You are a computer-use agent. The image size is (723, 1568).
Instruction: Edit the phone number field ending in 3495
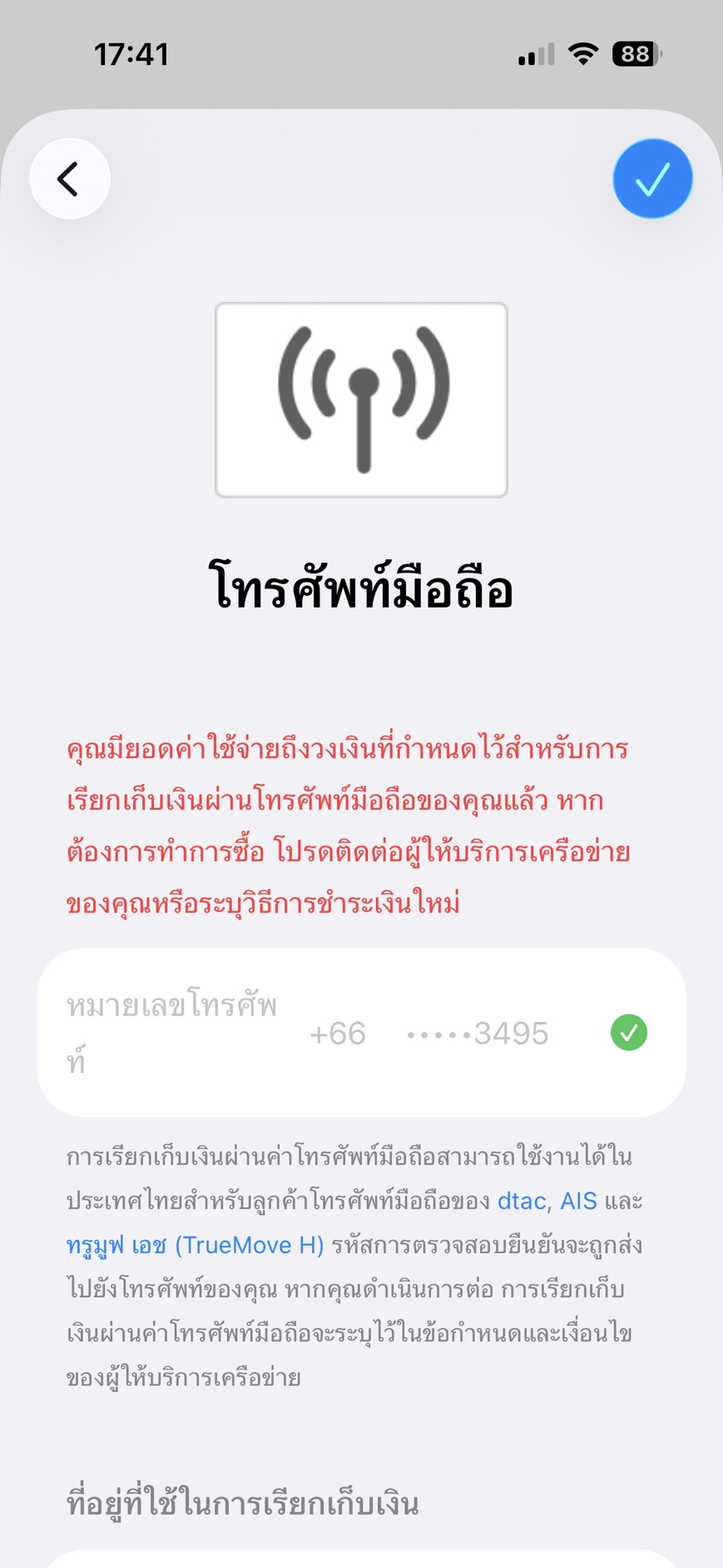click(x=361, y=1032)
